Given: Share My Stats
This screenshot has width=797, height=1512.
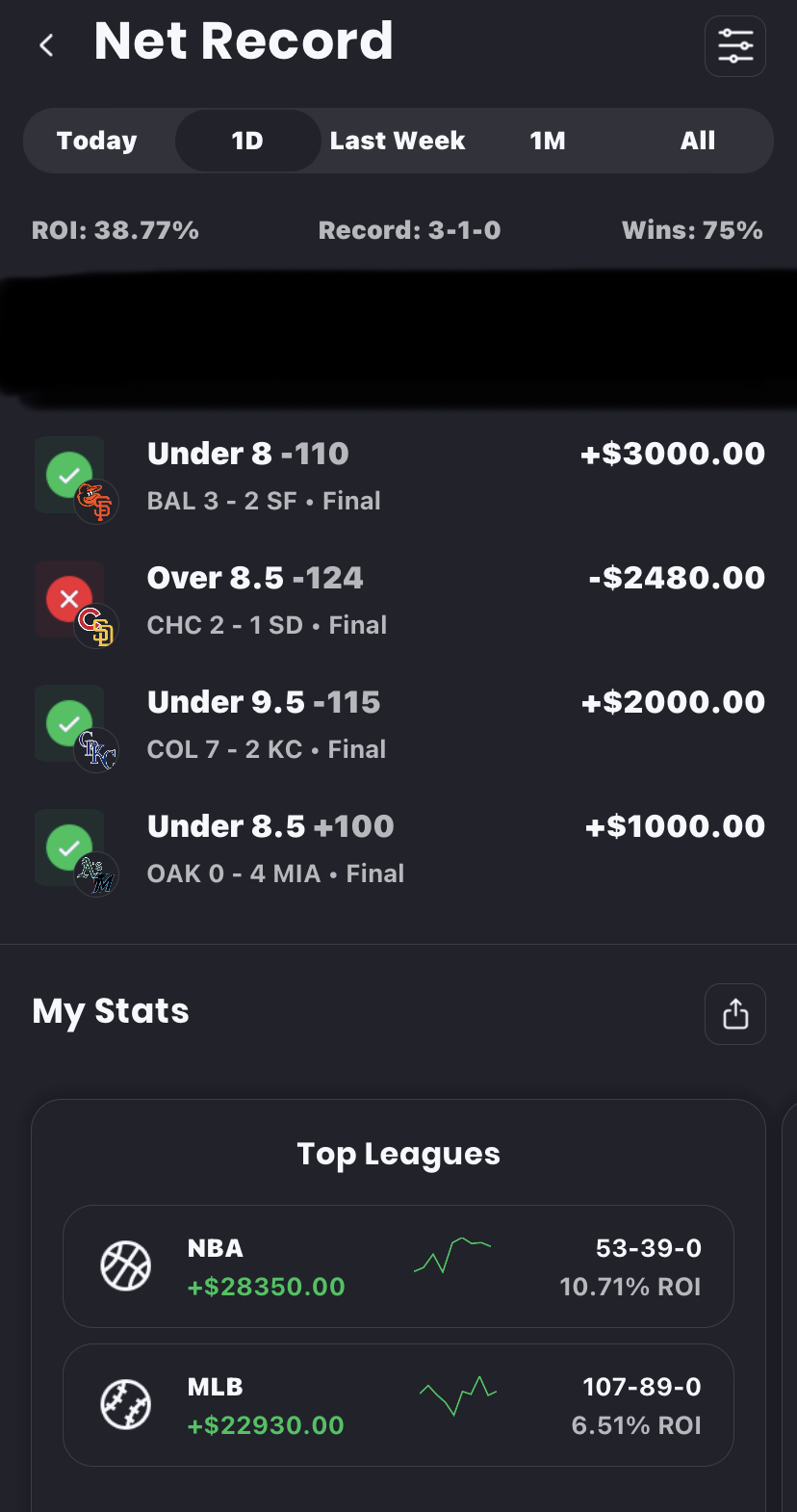Looking at the screenshot, I should pyautogui.click(x=734, y=1014).
